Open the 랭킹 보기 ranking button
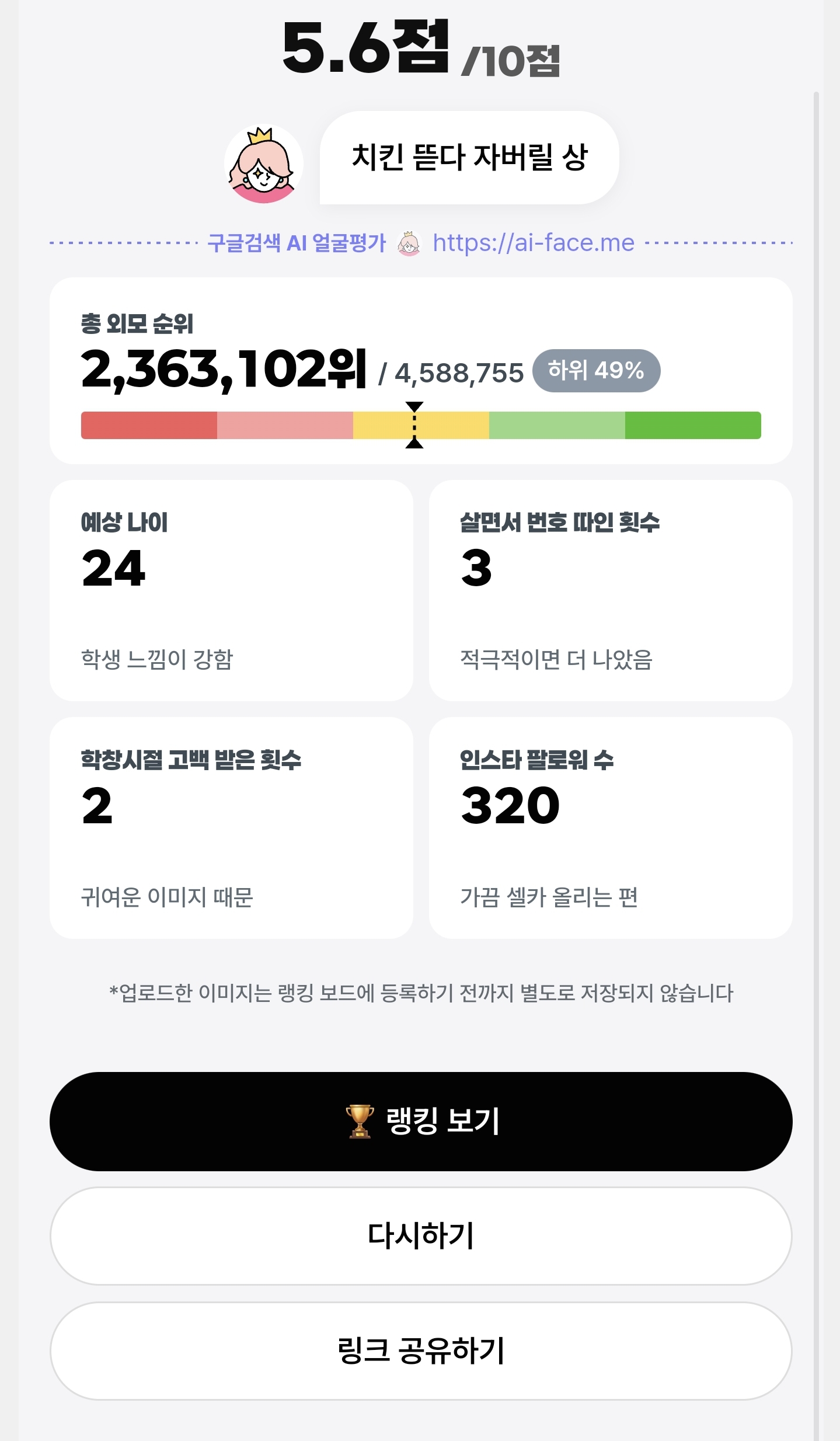Screen dimensions: 840x1441 [x=421, y=1121]
